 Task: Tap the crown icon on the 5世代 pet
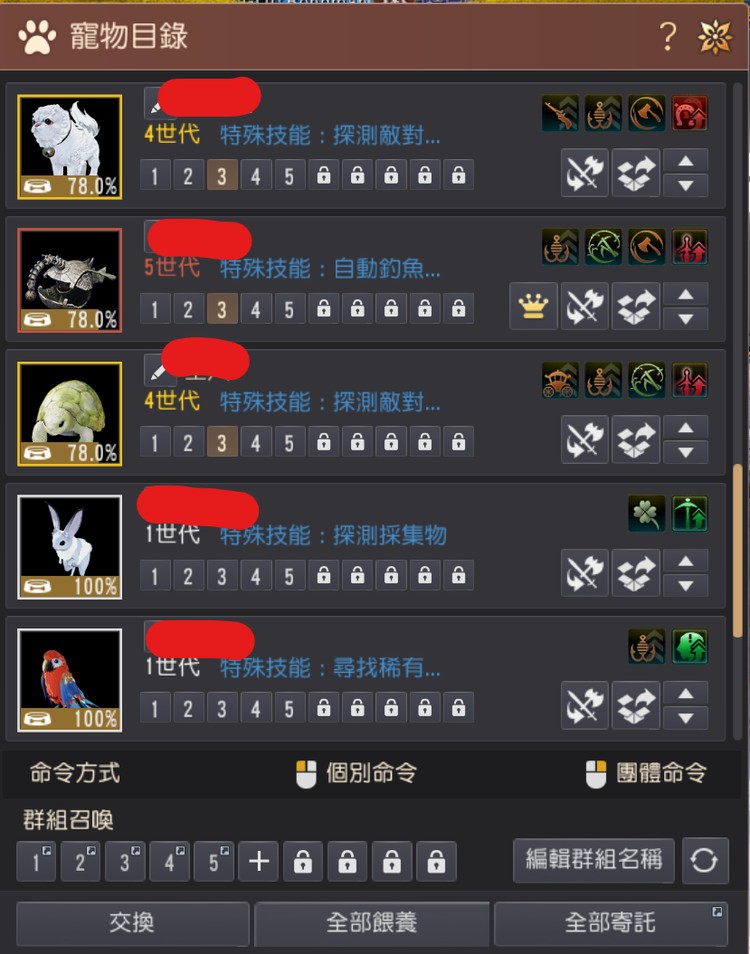(x=534, y=307)
